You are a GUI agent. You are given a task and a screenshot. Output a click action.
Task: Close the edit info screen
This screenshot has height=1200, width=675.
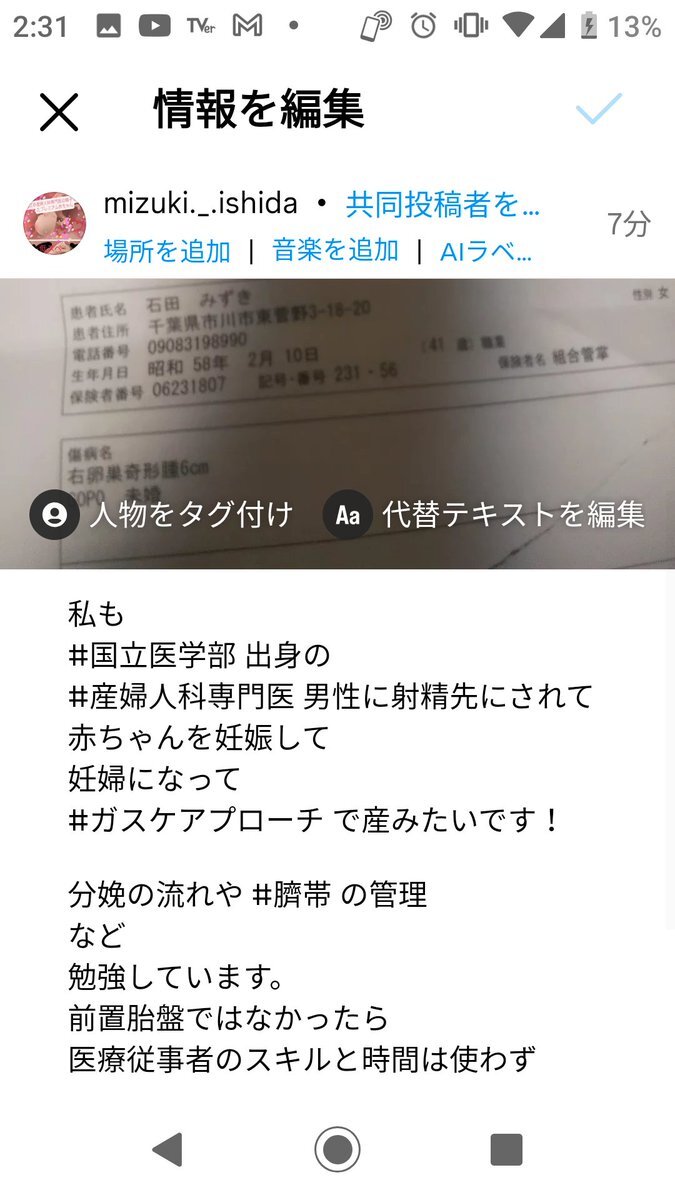58,112
